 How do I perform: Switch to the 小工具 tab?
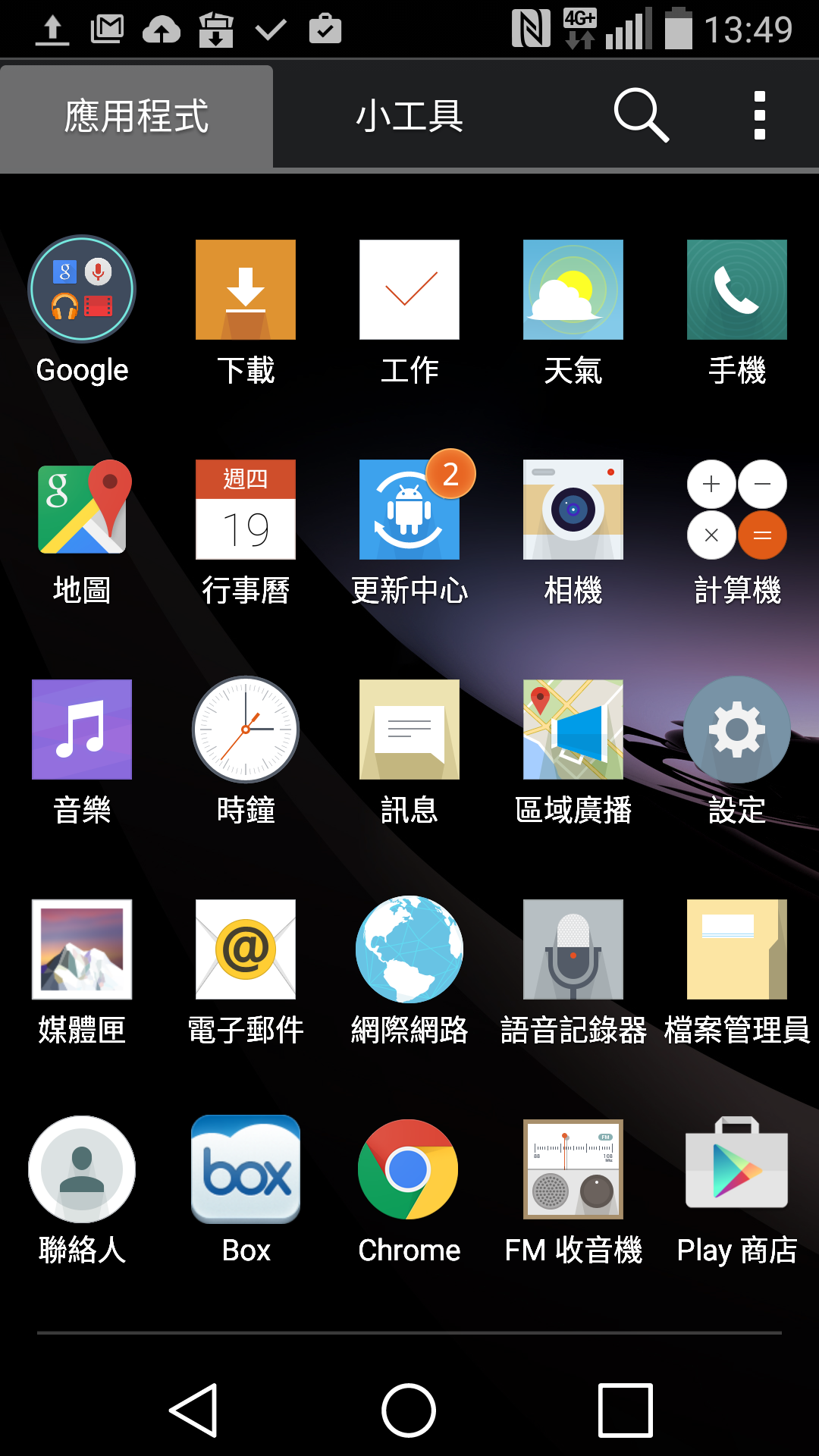(409, 116)
